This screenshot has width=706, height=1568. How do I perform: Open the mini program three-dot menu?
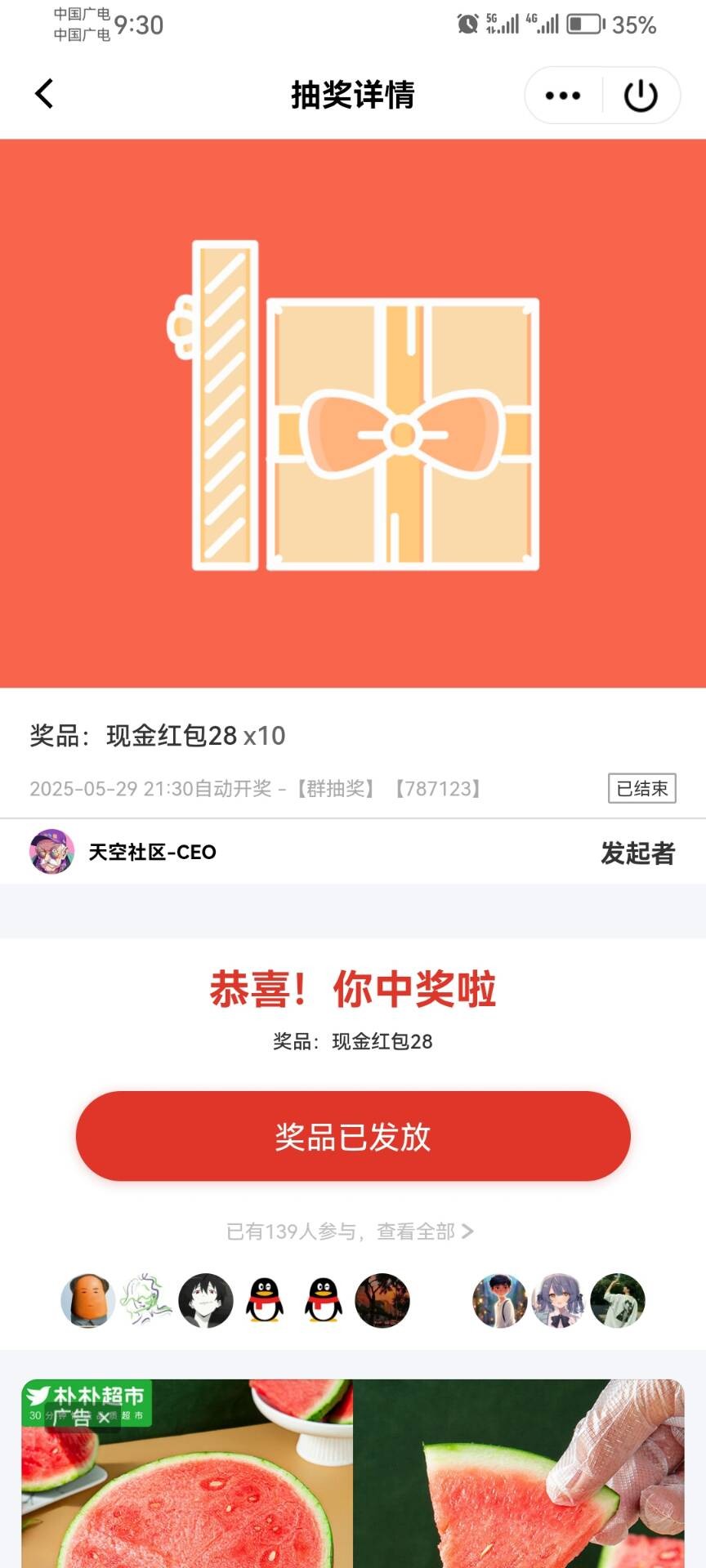click(563, 96)
